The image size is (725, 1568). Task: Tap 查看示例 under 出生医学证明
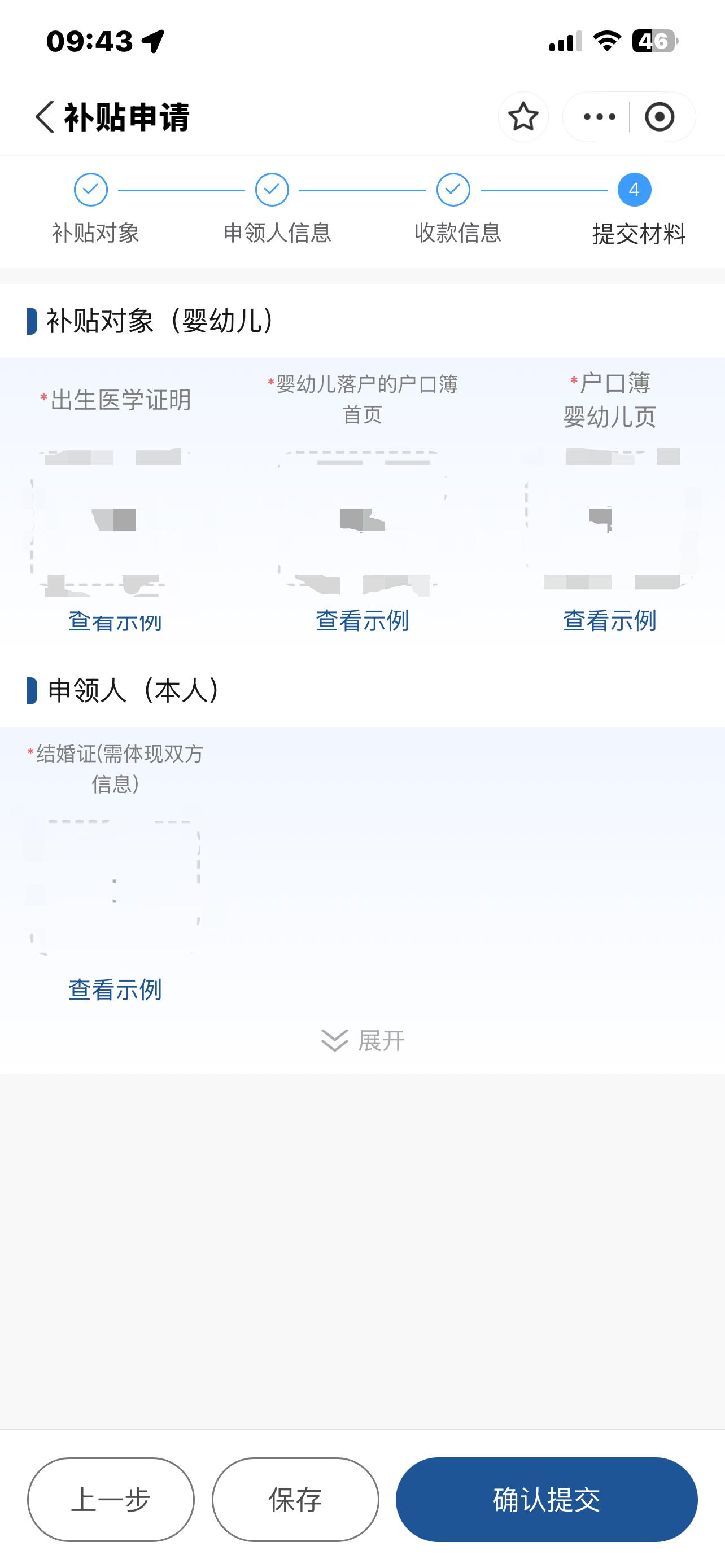(115, 622)
